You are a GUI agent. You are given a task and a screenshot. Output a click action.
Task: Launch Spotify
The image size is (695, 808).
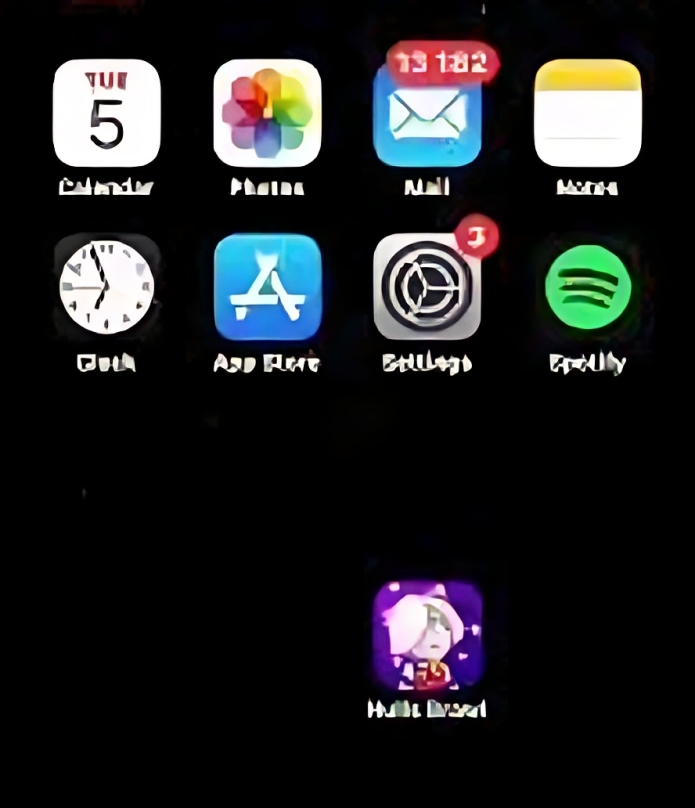[x=587, y=287]
